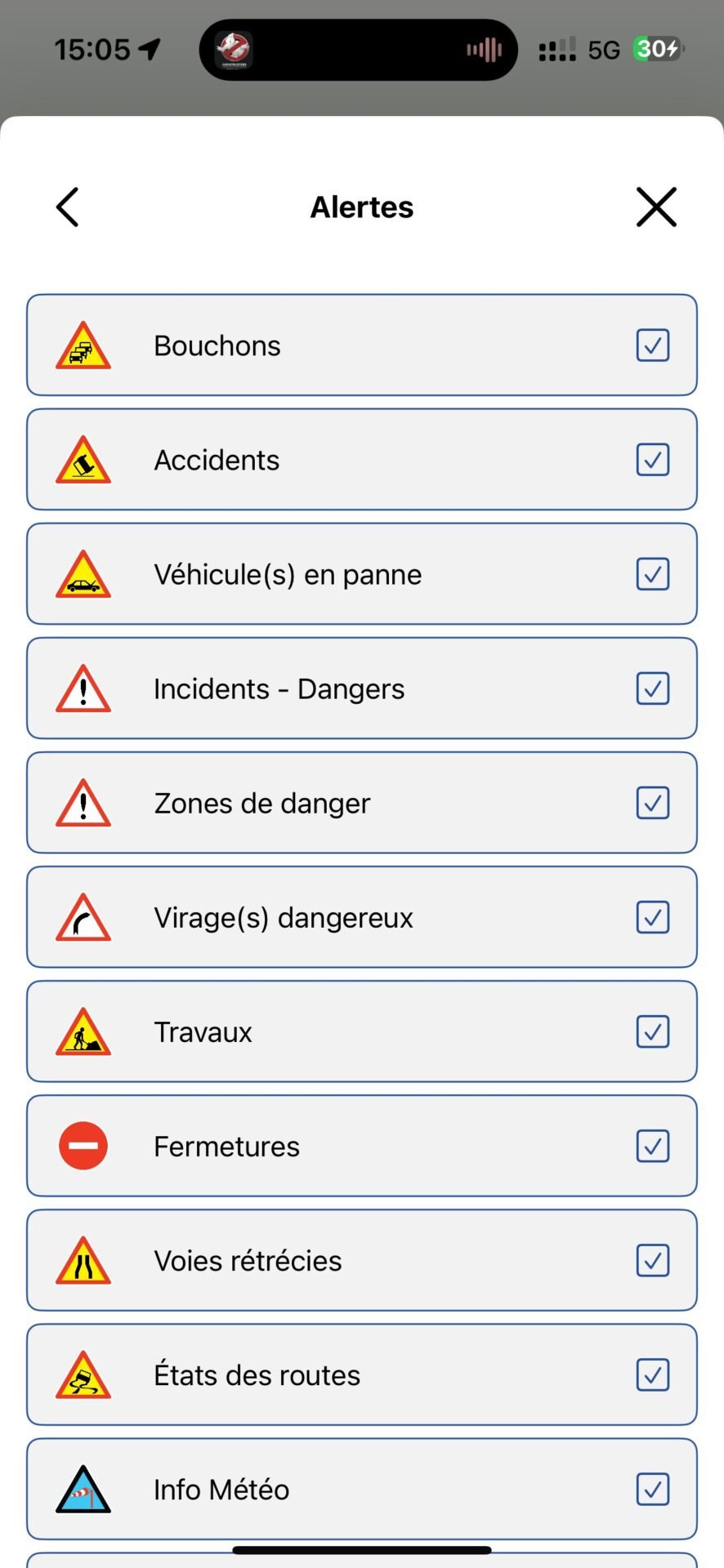Uncheck the Travaux alert
Screen dimensions: 724x1568
point(653,1031)
